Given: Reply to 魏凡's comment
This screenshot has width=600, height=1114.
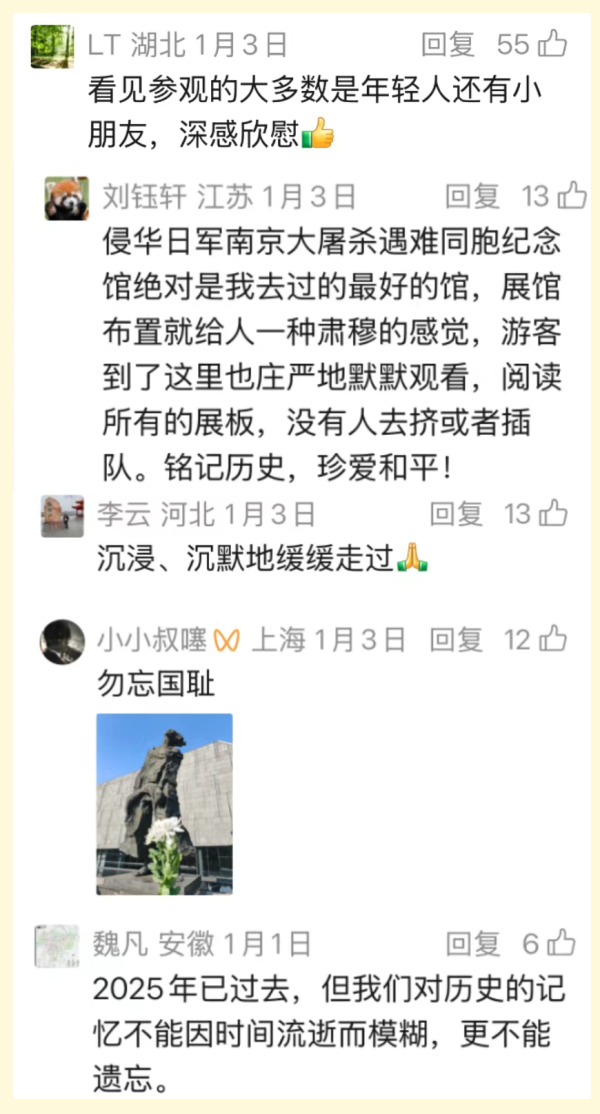Looking at the screenshot, I should (x=472, y=943).
